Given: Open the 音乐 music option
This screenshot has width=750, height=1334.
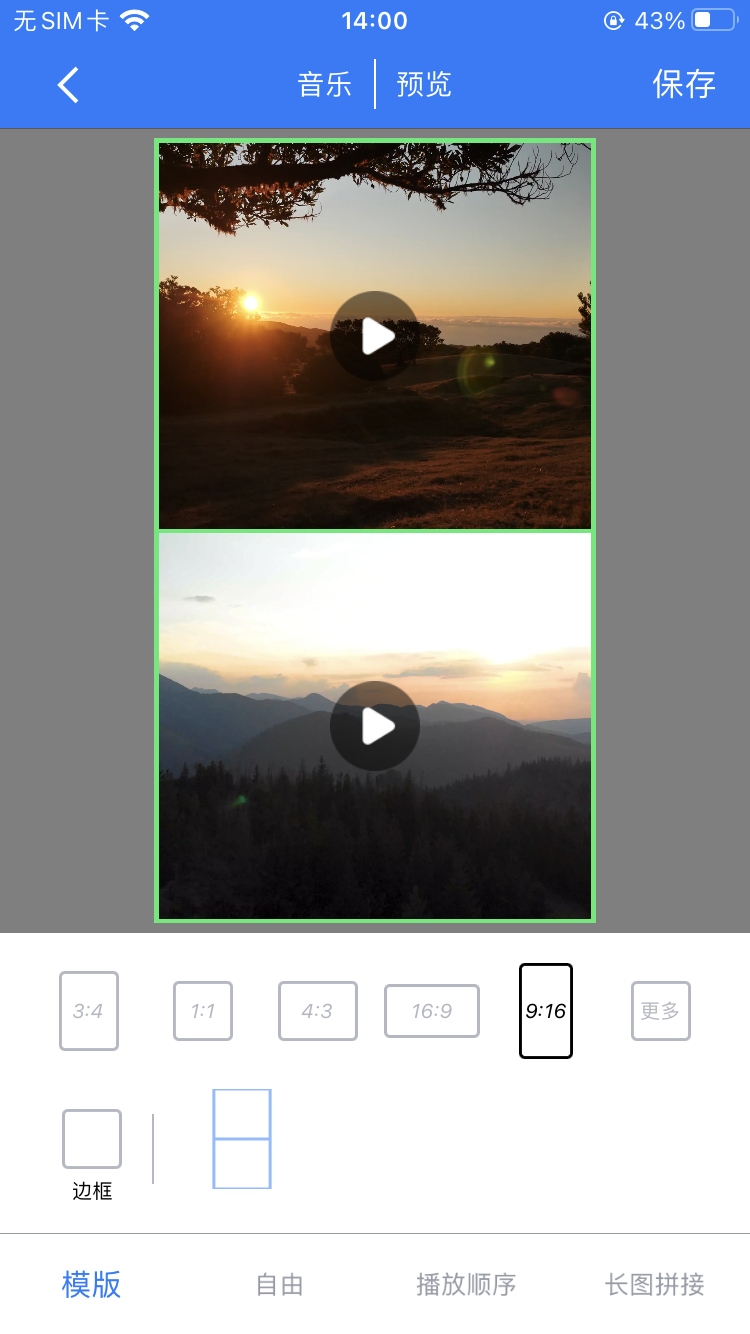Looking at the screenshot, I should (x=325, y=85).
